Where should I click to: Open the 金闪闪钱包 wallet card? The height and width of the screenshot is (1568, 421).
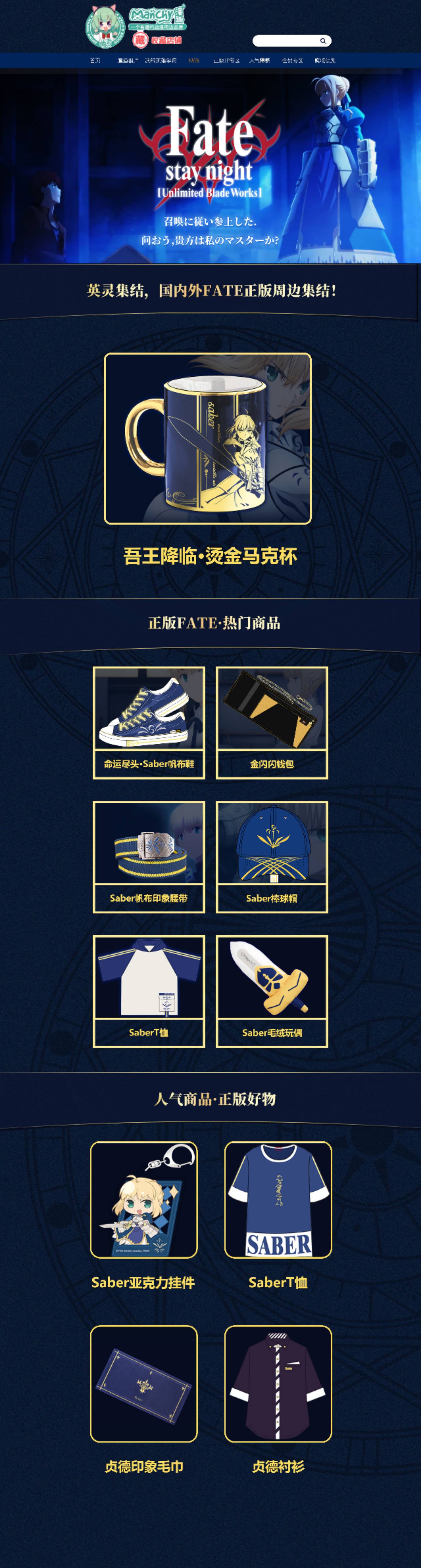coord(272,722)
